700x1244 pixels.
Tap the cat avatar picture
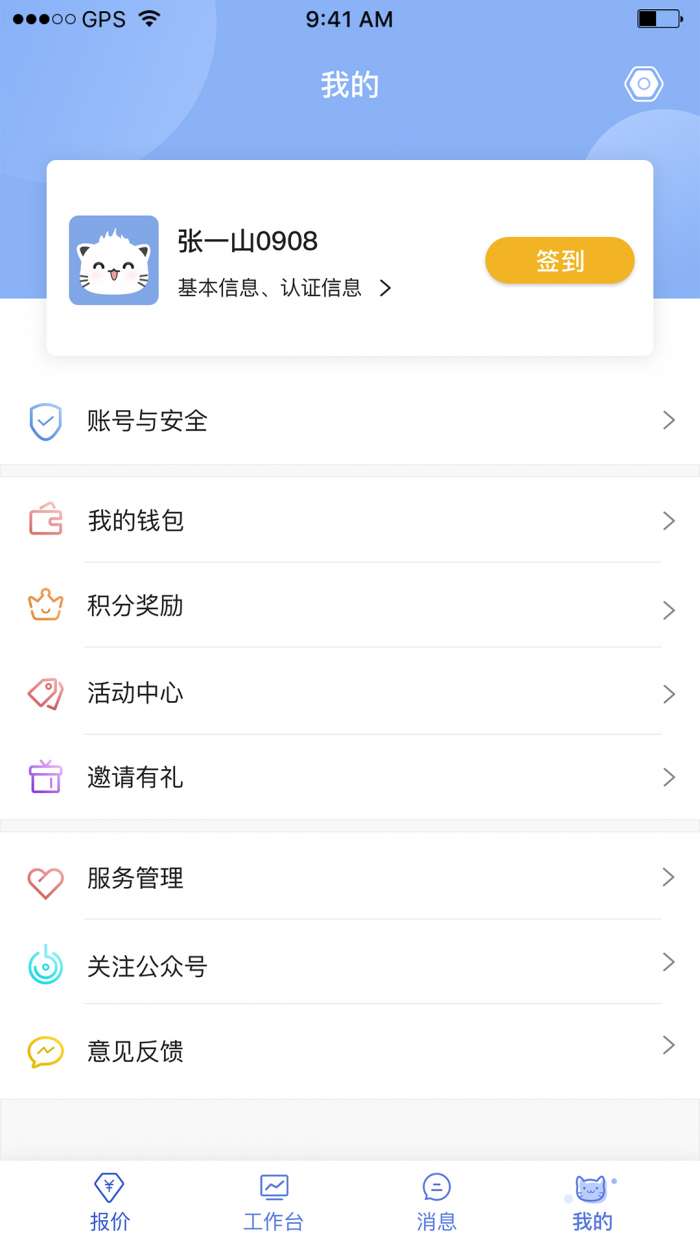coord(114,260)
